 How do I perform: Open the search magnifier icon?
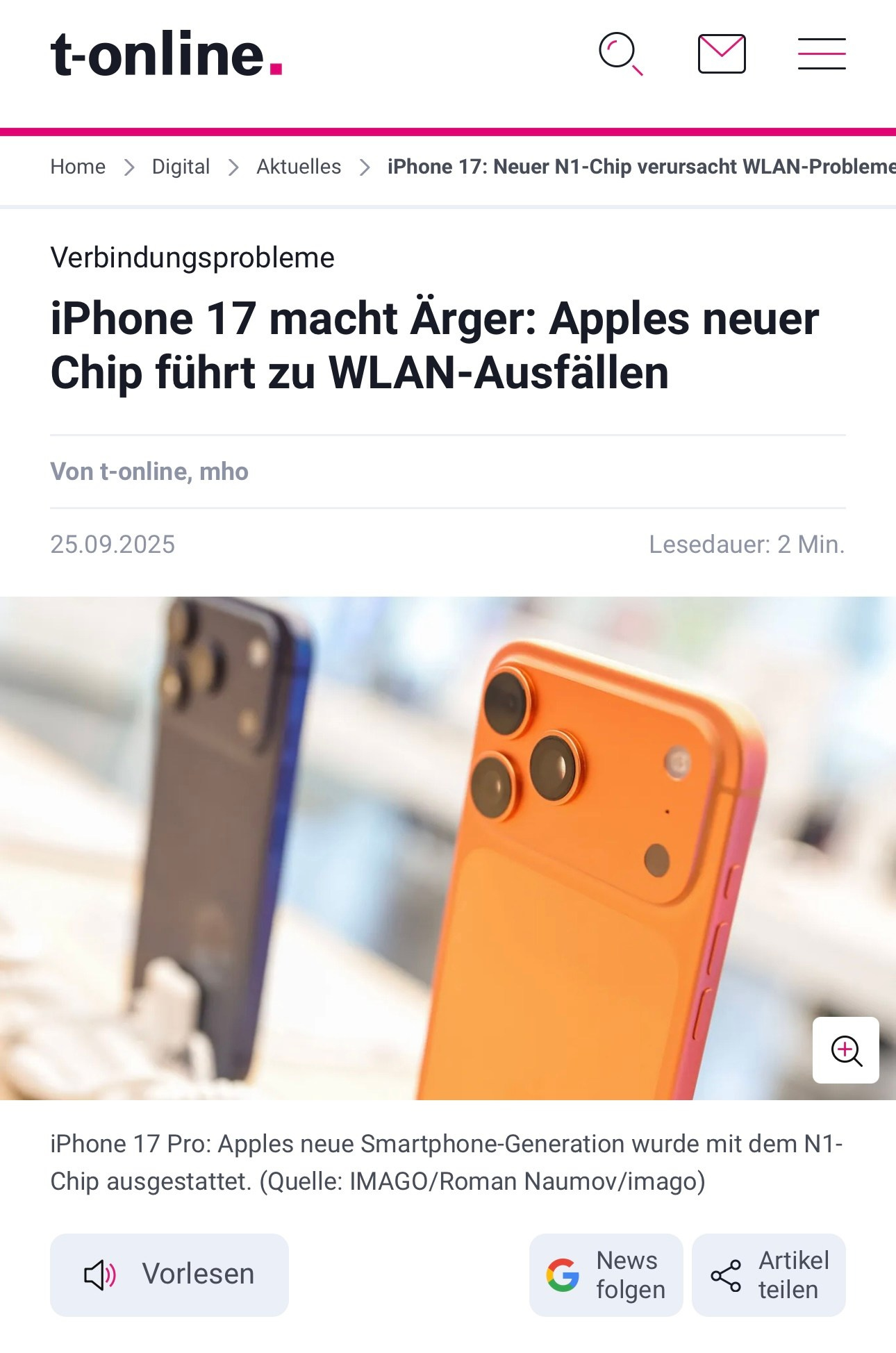[620, 53]
